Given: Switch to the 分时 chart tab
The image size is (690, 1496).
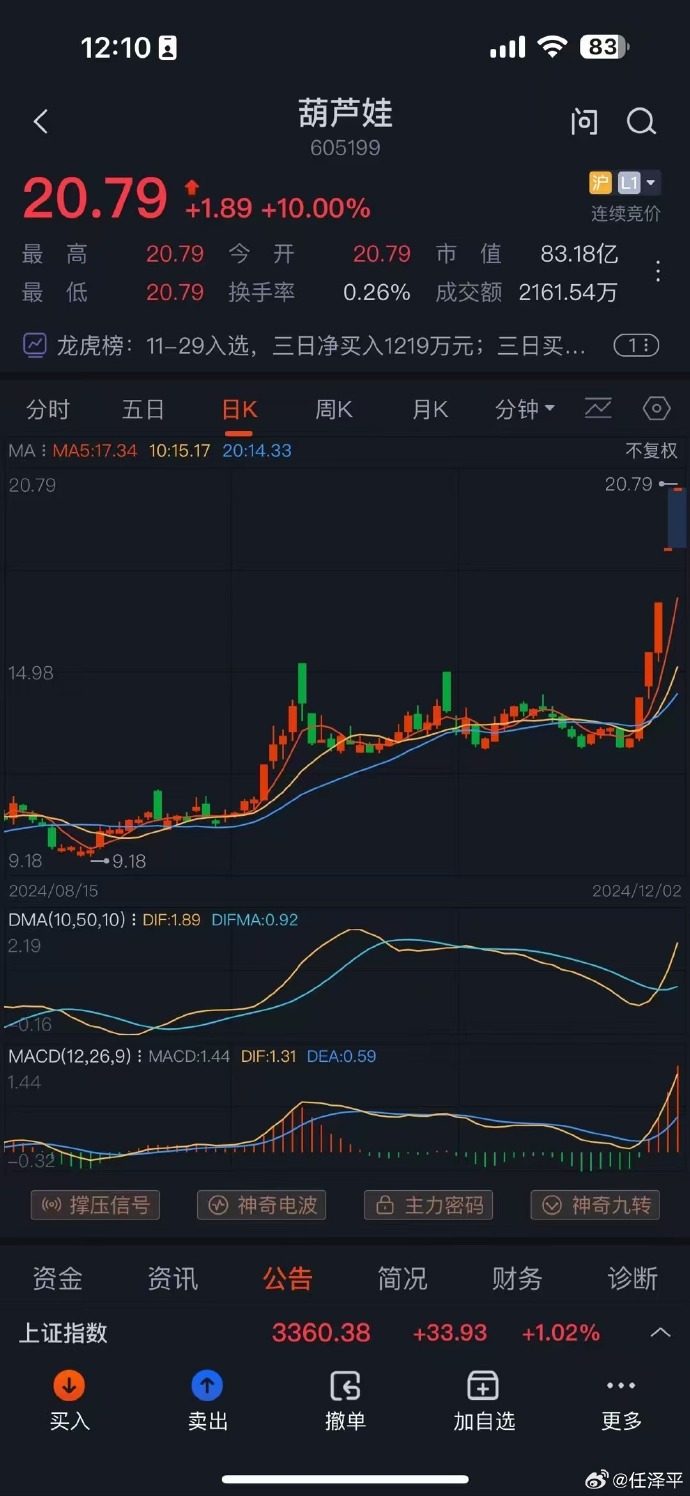Looking at the screenshot, I should click(x=48, y=409).
